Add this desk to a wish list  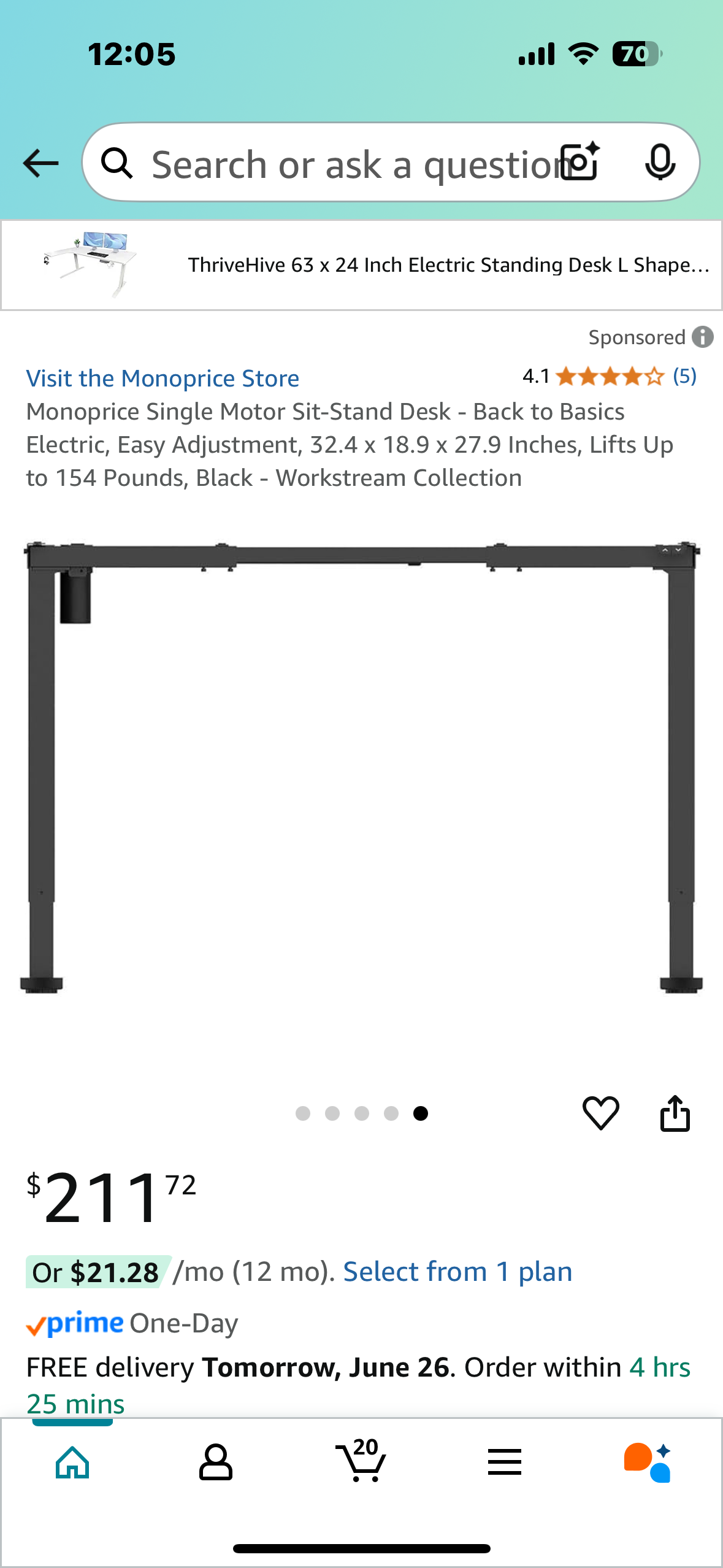pos(600,1113)
